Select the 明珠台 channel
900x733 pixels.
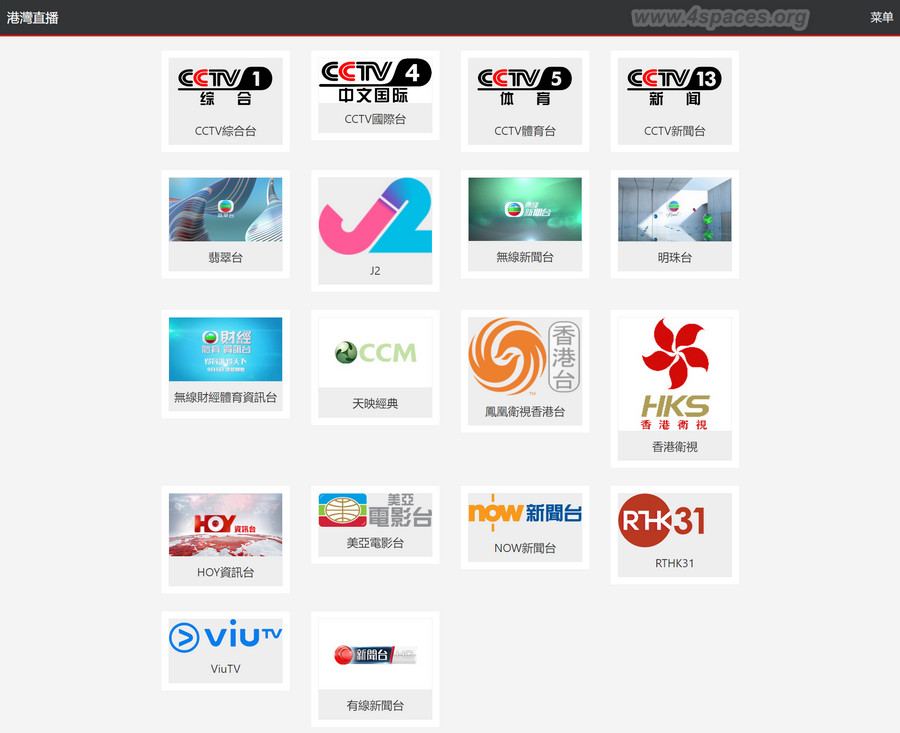coord(674,222)
